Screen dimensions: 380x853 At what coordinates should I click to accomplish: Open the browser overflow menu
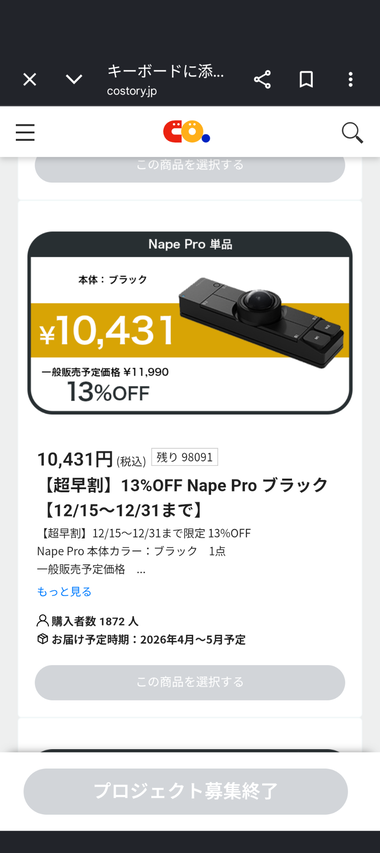pyautogui.click(x=351, y=80)
